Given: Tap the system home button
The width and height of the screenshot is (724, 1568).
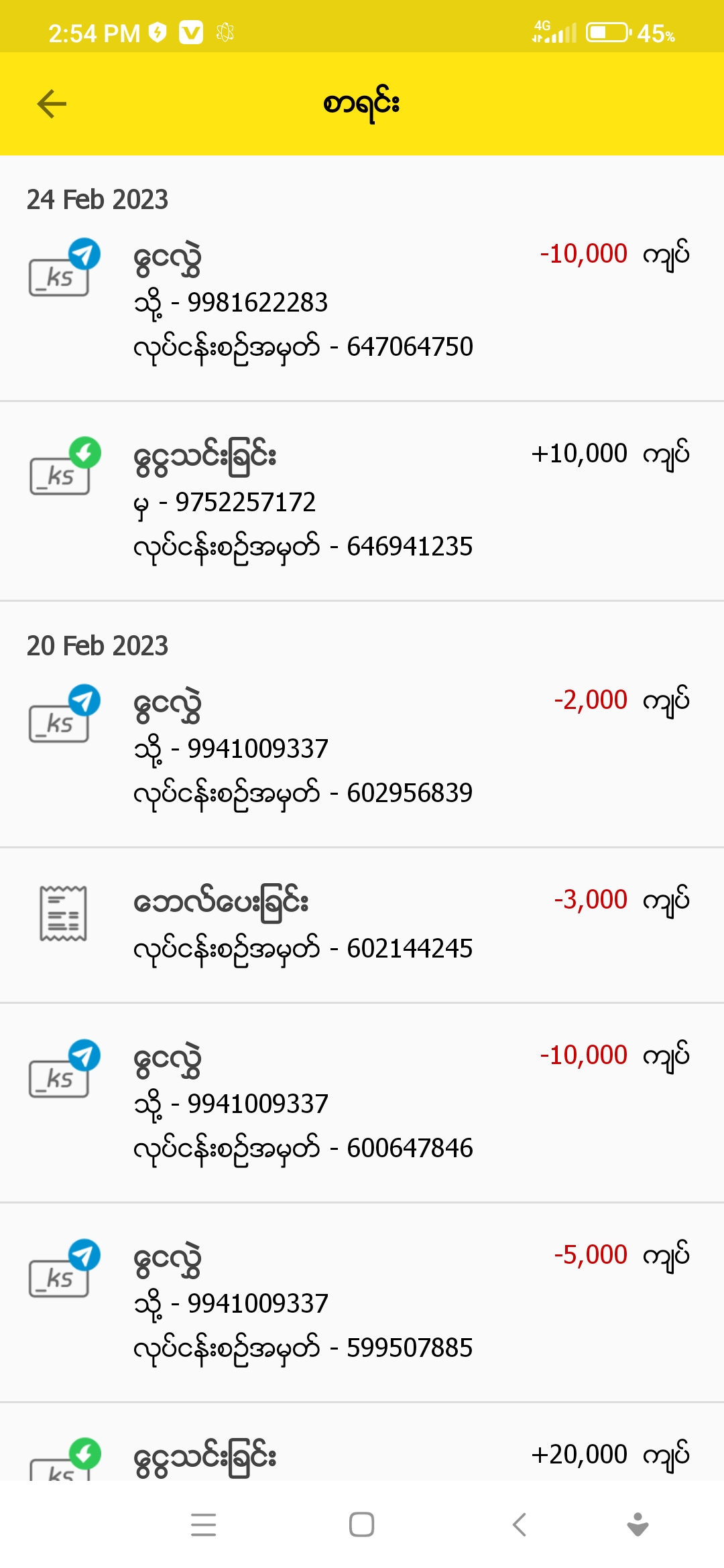Looking at the screenshot, I should (x=361, y=1524).
